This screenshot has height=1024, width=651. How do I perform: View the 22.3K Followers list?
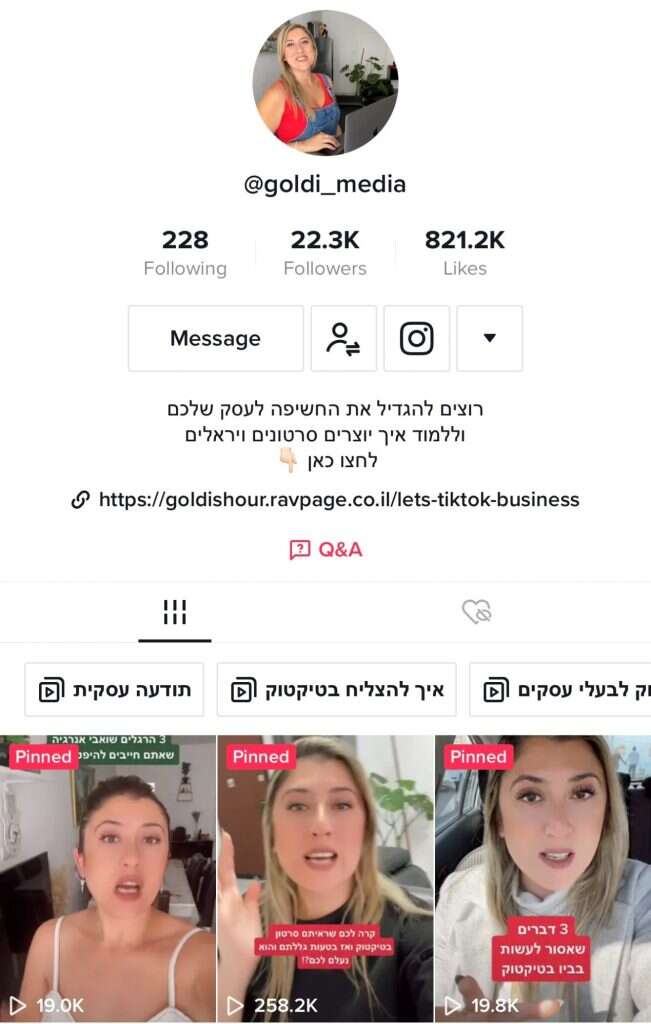coord(325,252)
